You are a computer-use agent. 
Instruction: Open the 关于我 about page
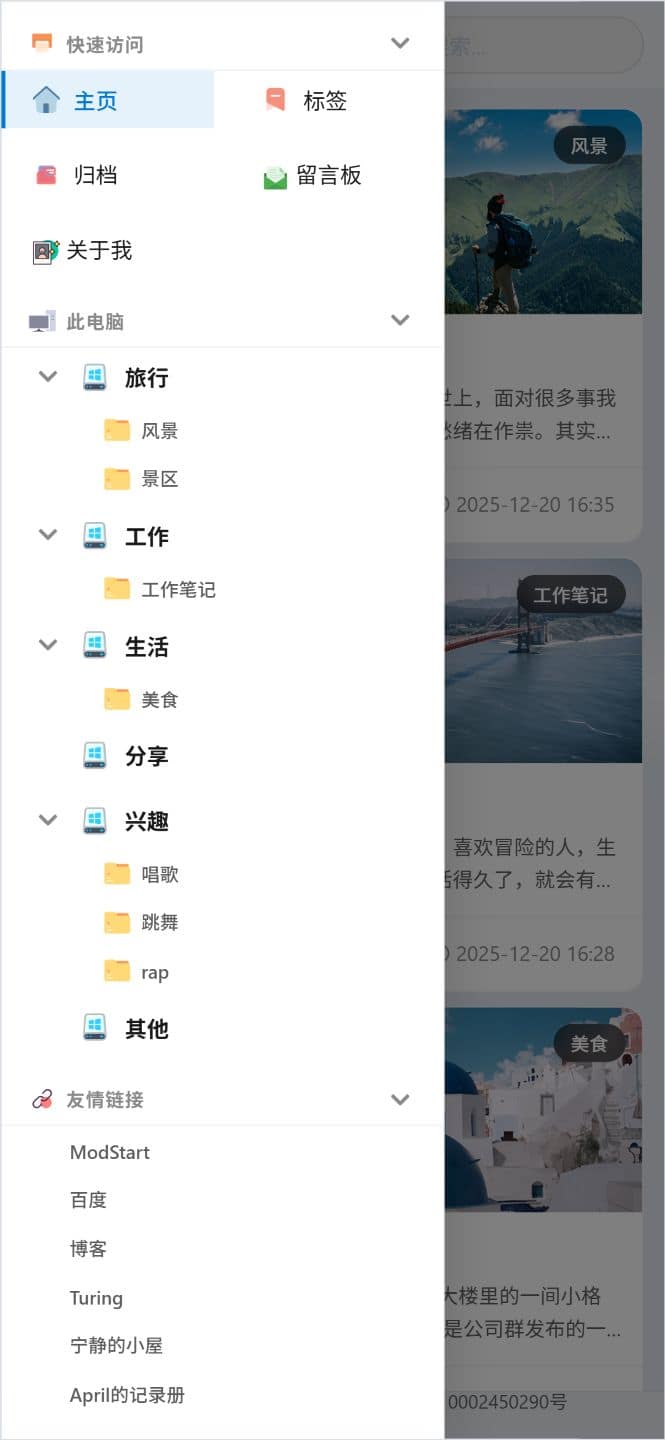click(98, 250)
